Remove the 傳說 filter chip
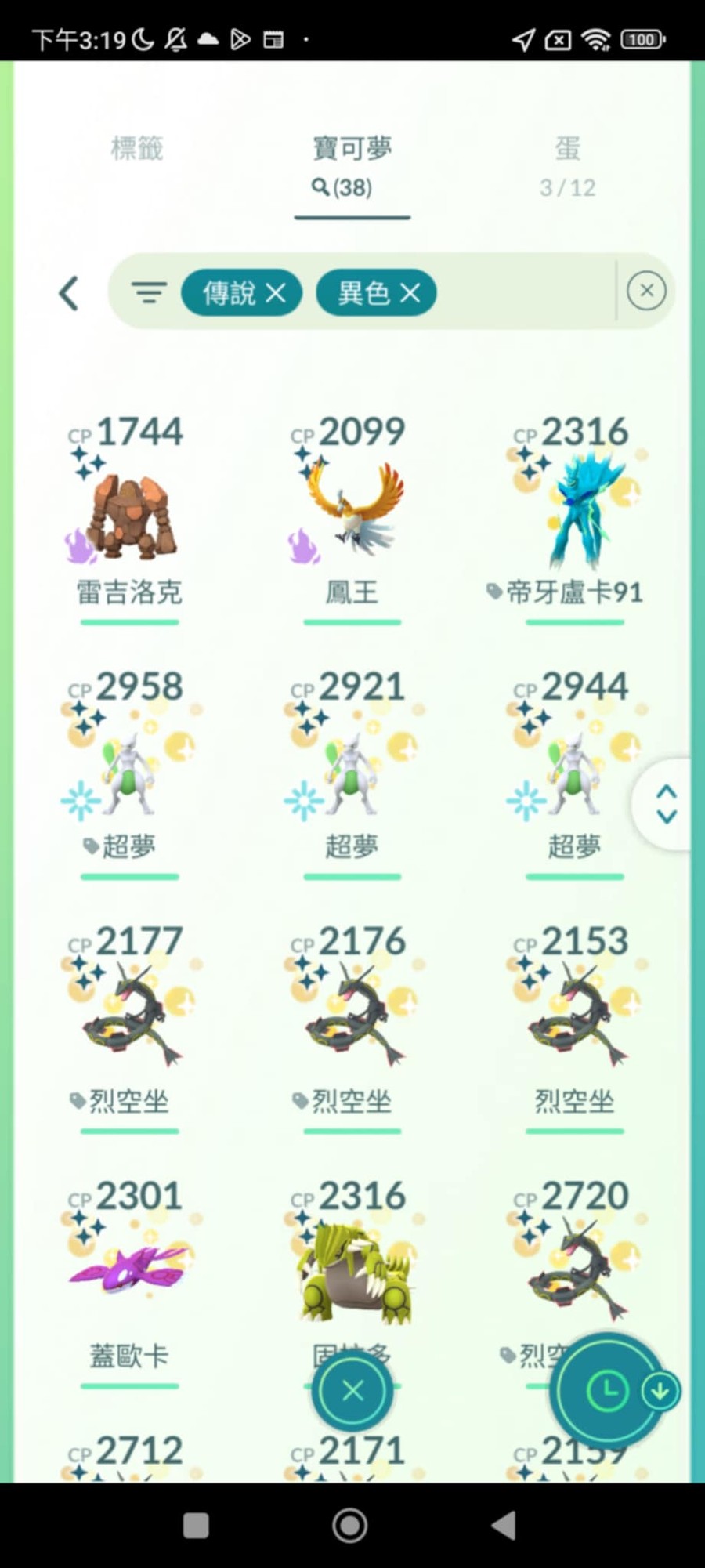 pyautogui.click(x=275, y=293)
